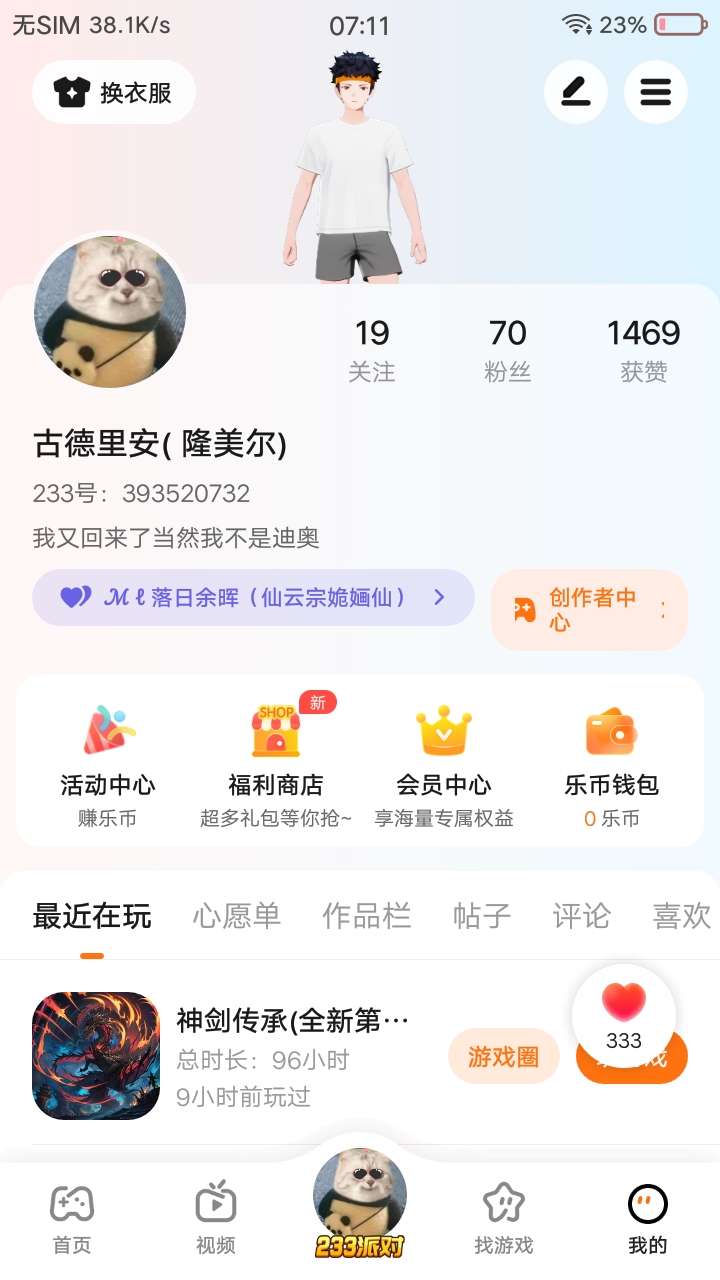Image resolution: width=720 pixels, height=1280 pixels.
Task: Visit the 福利商店 shop
Action: click(x=275, y=761)
